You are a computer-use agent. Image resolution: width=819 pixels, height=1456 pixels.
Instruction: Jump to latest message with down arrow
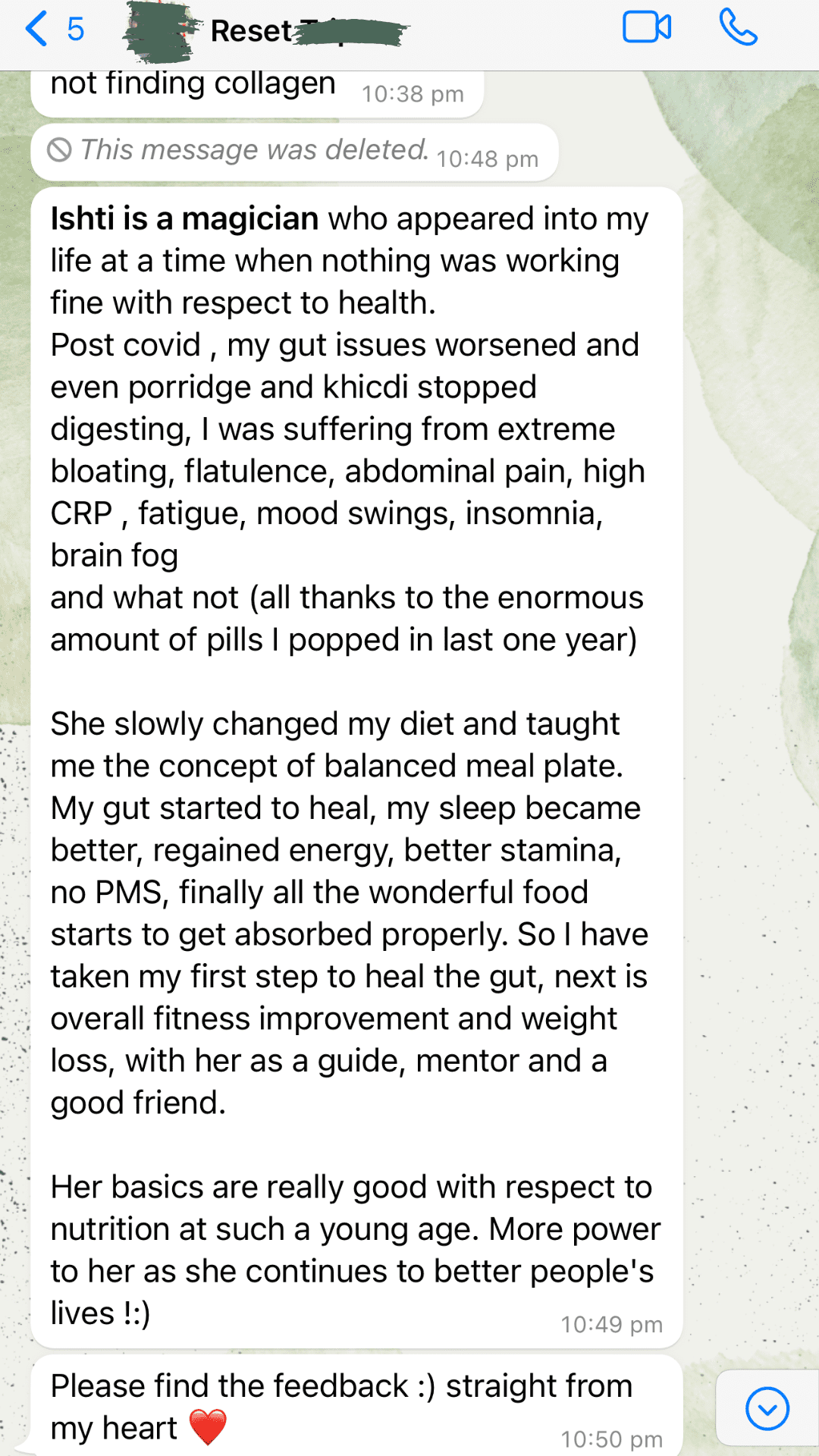coord(767,1409)
